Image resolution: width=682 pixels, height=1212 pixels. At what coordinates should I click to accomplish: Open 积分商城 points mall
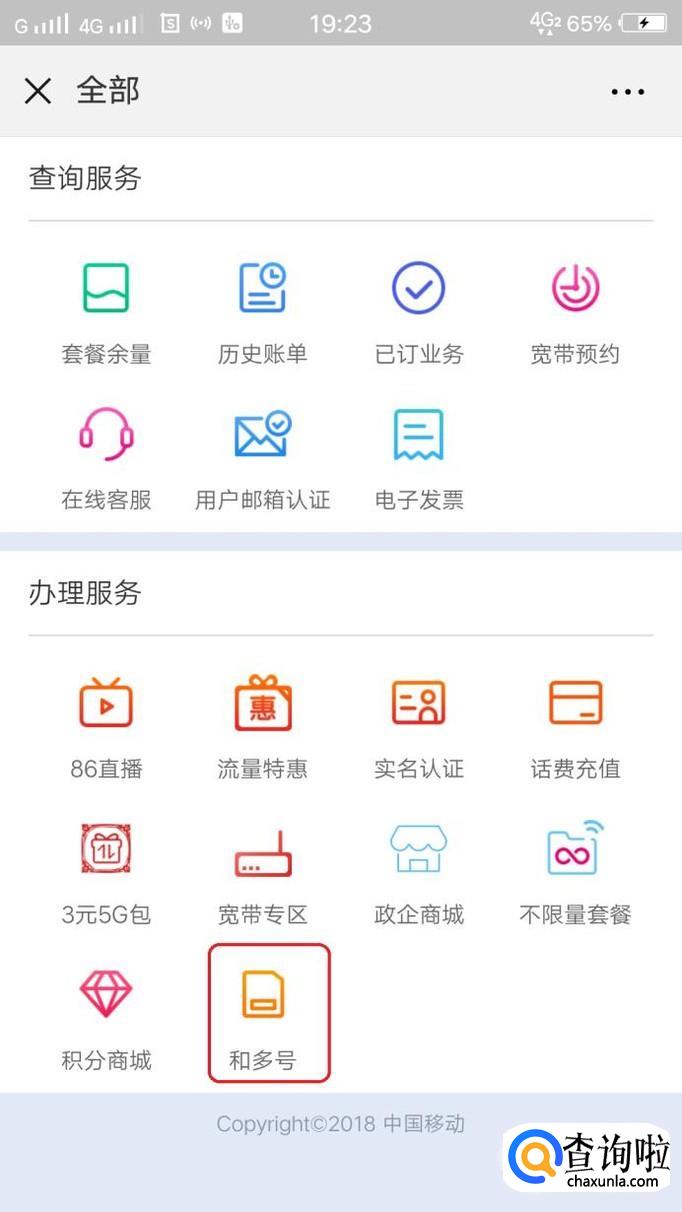click(106, 1016)
